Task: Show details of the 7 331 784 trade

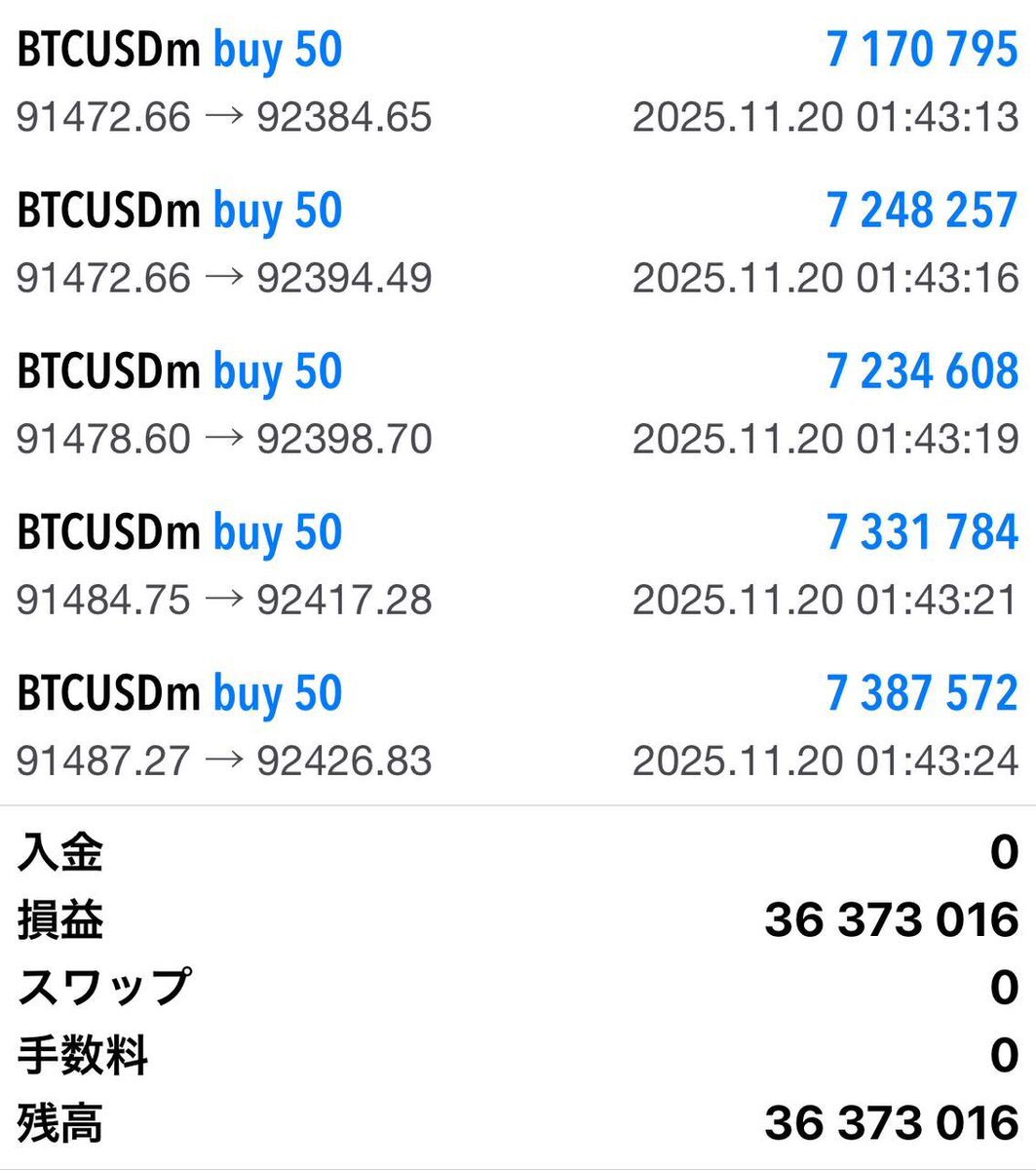Action: [x=517, y=565]
